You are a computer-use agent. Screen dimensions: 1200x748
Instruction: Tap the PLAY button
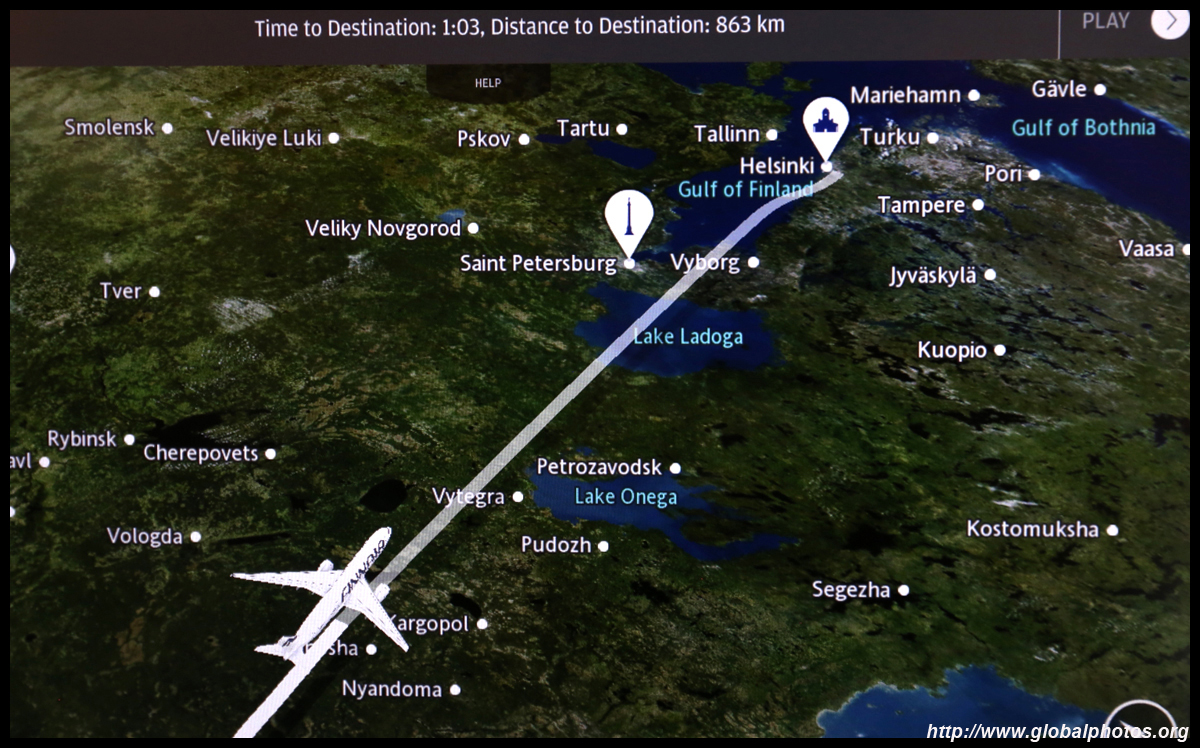[x=1105, y=21]
